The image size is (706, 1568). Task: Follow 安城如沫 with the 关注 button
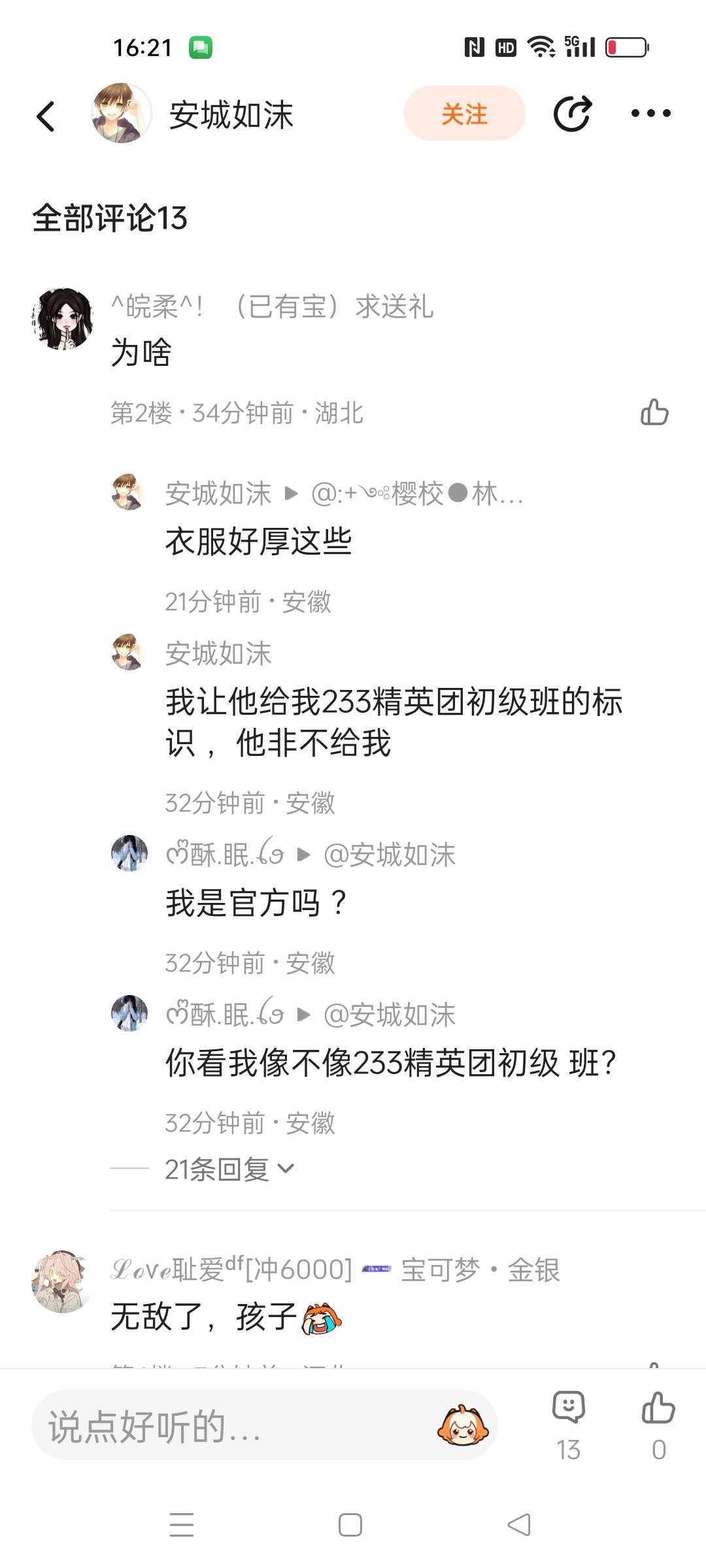464,114
